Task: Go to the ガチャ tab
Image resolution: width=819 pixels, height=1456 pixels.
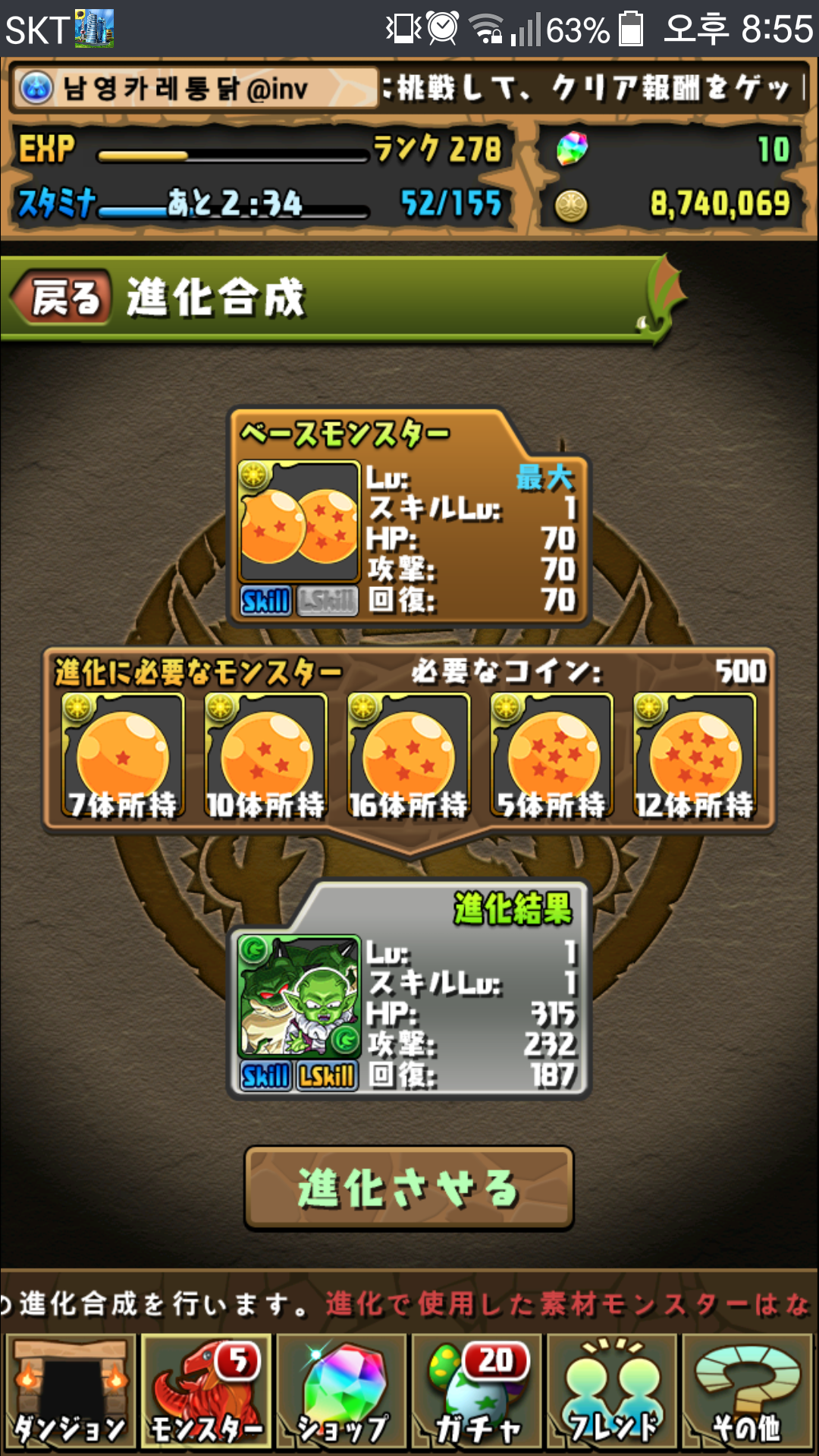Action: point(477,1392)
